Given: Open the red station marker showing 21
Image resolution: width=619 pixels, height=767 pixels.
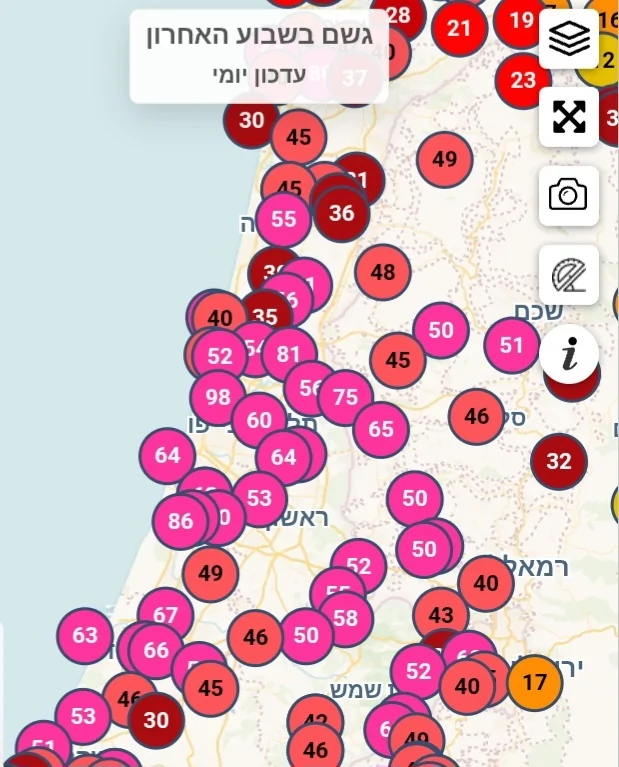Looking at the screenshot, I should pos(459,28).
